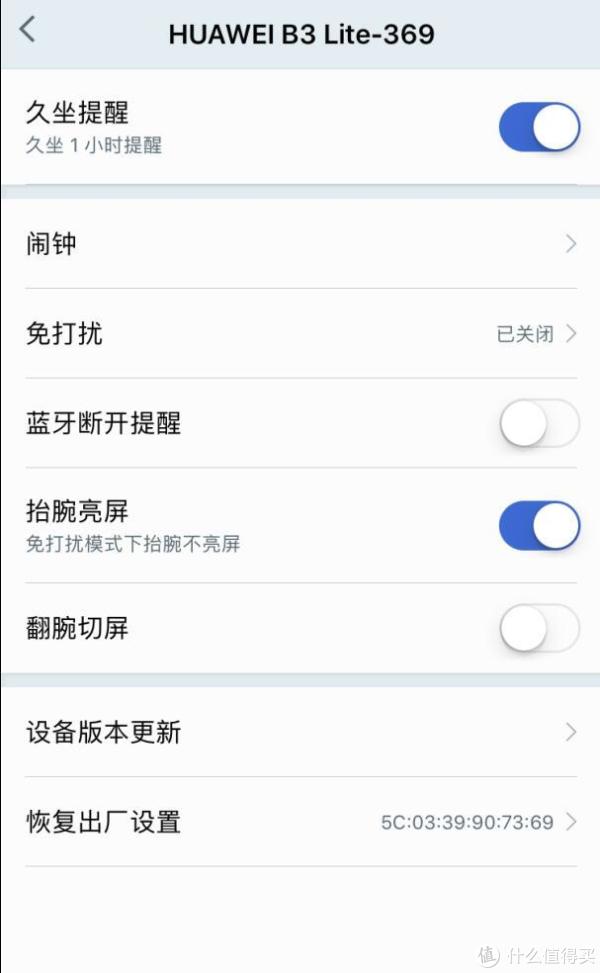The width and height of the screenshot is (600, 973).
Task: Turn off the 久坐提醒 switch
Action: 539,128
